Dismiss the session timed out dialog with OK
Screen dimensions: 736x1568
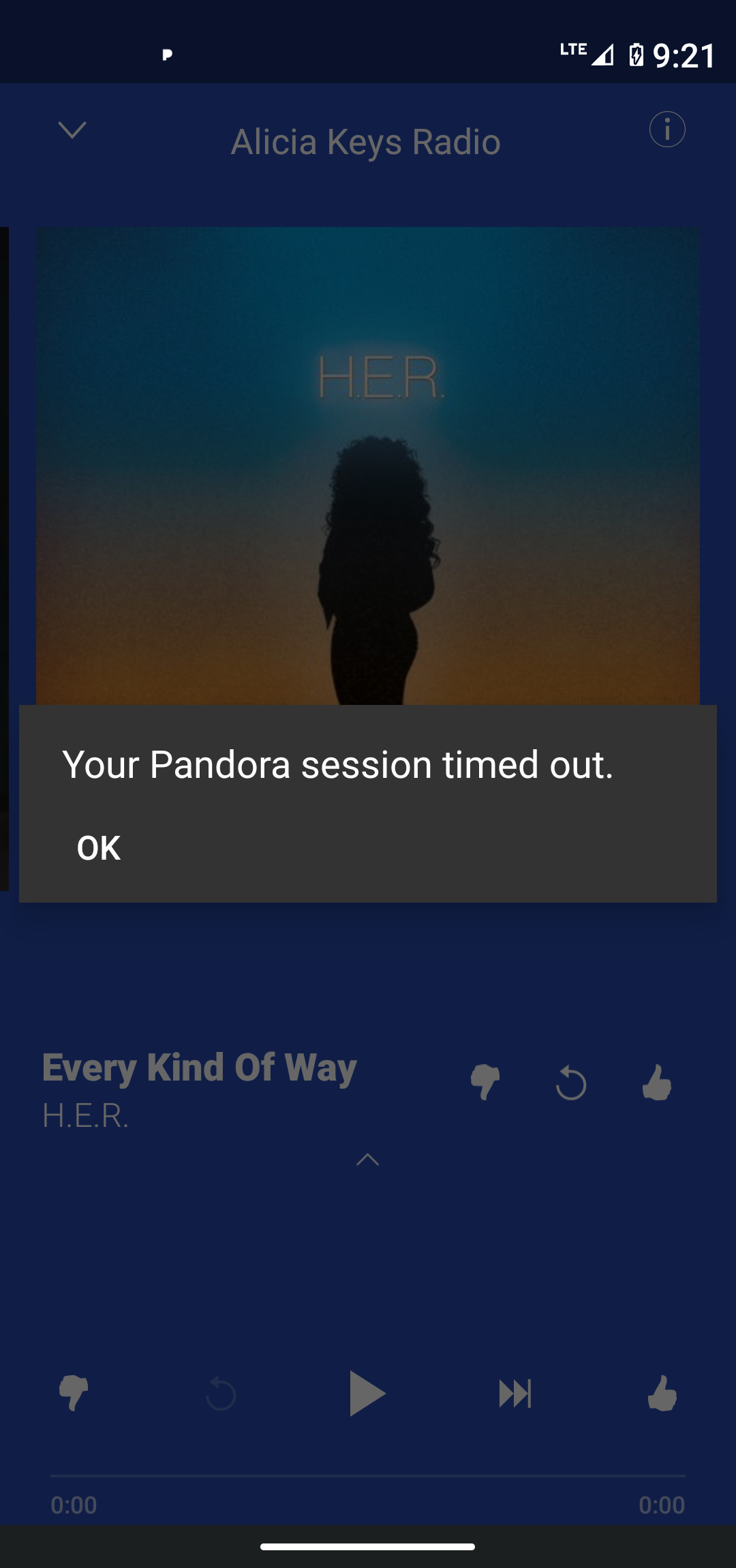pyautogui.click(x=99, y=848)
